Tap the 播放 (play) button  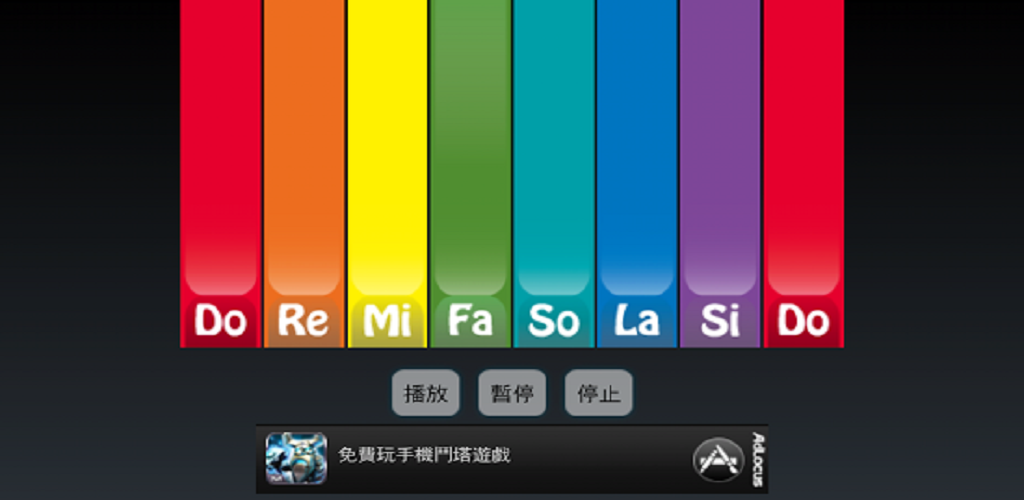pos(426,393)
